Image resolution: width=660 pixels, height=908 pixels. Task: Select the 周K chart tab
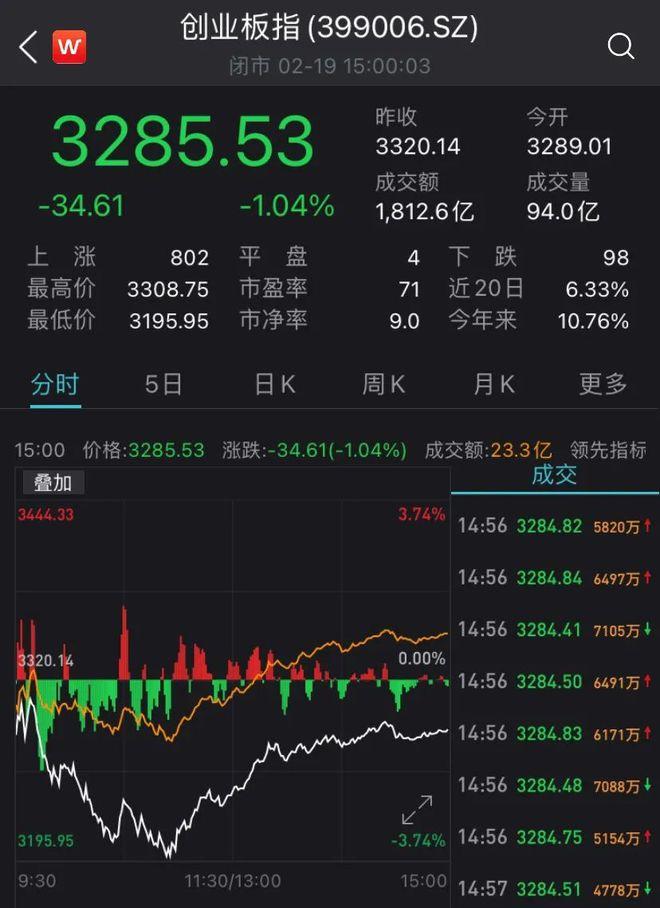coord(384,384)
